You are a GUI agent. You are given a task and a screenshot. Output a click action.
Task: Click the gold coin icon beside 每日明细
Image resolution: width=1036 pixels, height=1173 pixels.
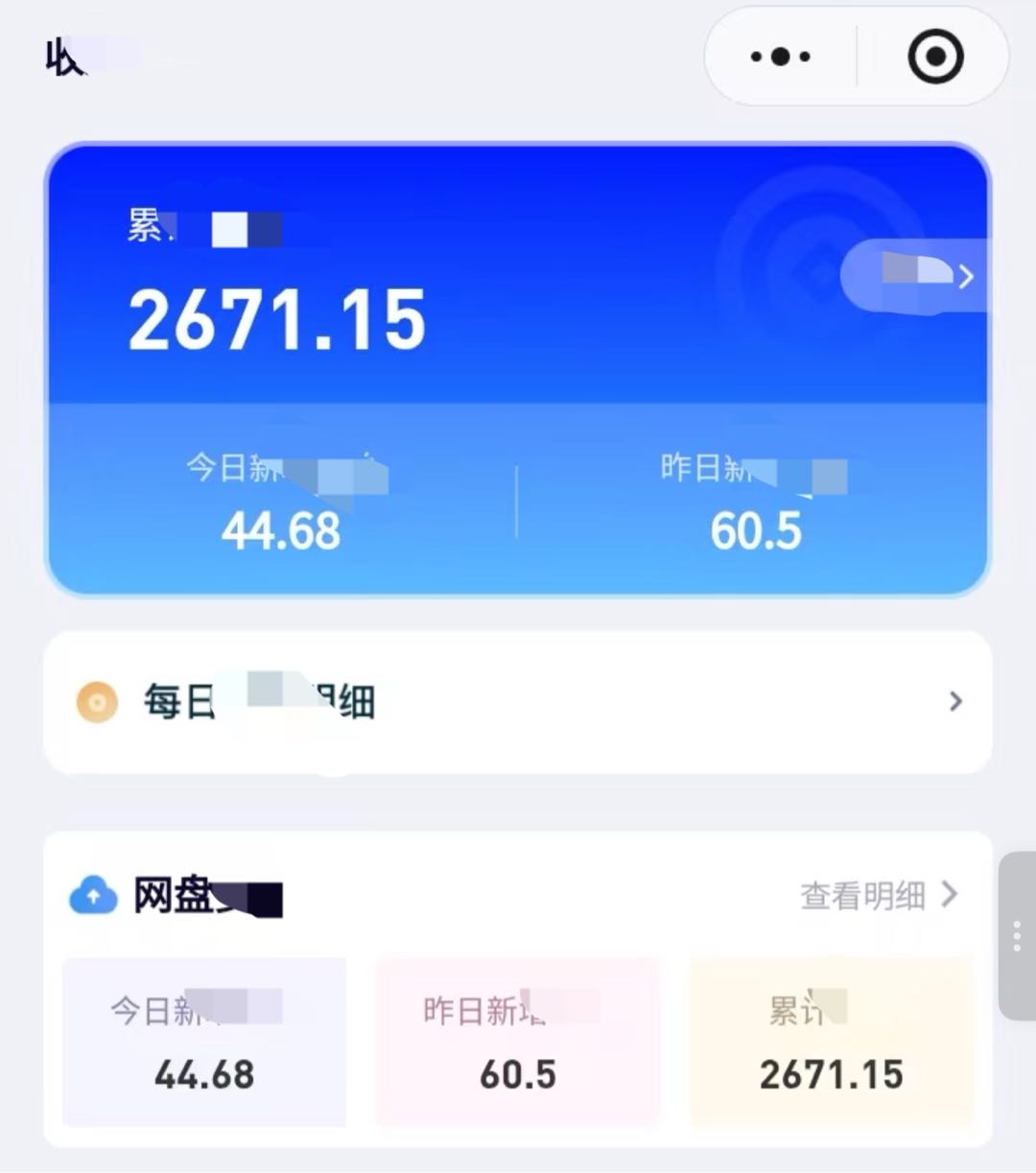point(96,702)
